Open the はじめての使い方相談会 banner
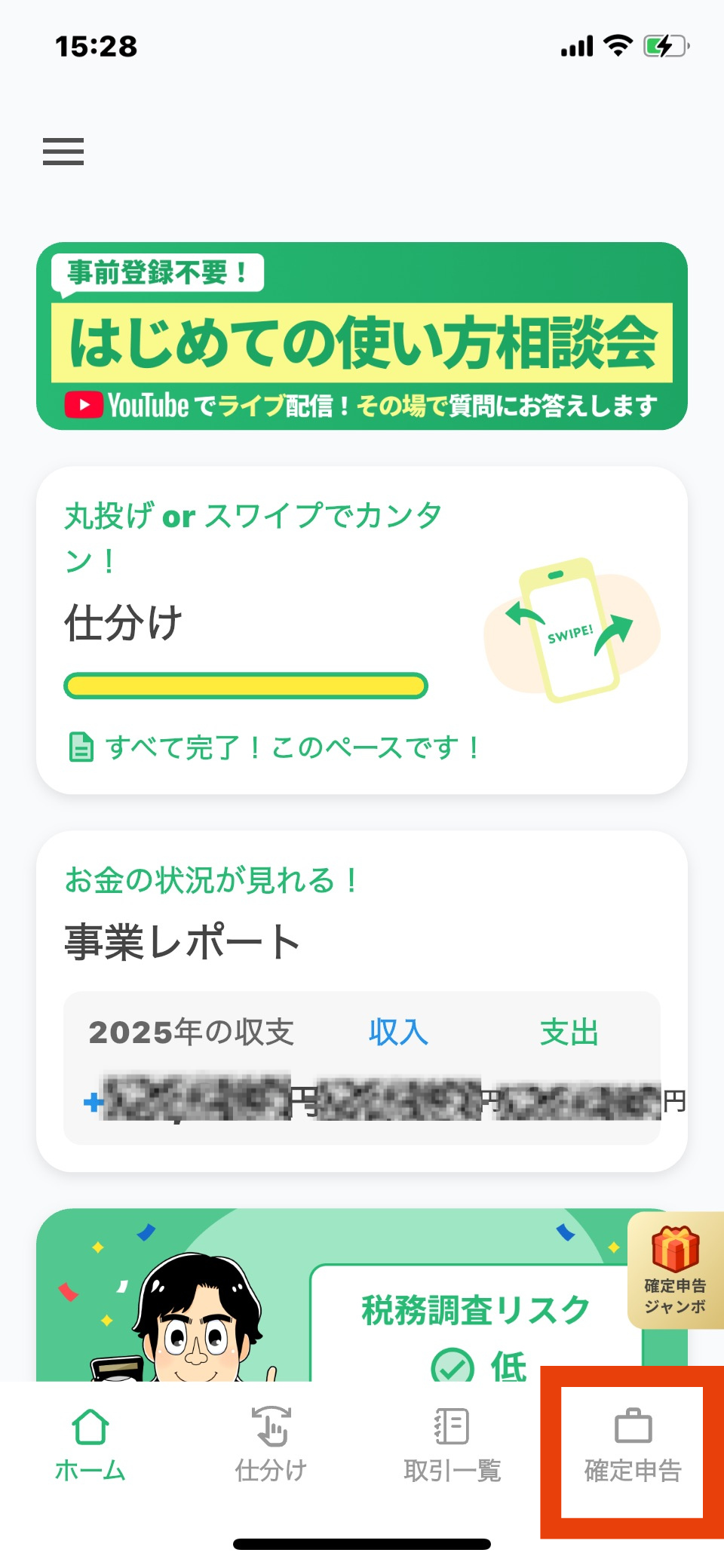 (x=362, y=336)
